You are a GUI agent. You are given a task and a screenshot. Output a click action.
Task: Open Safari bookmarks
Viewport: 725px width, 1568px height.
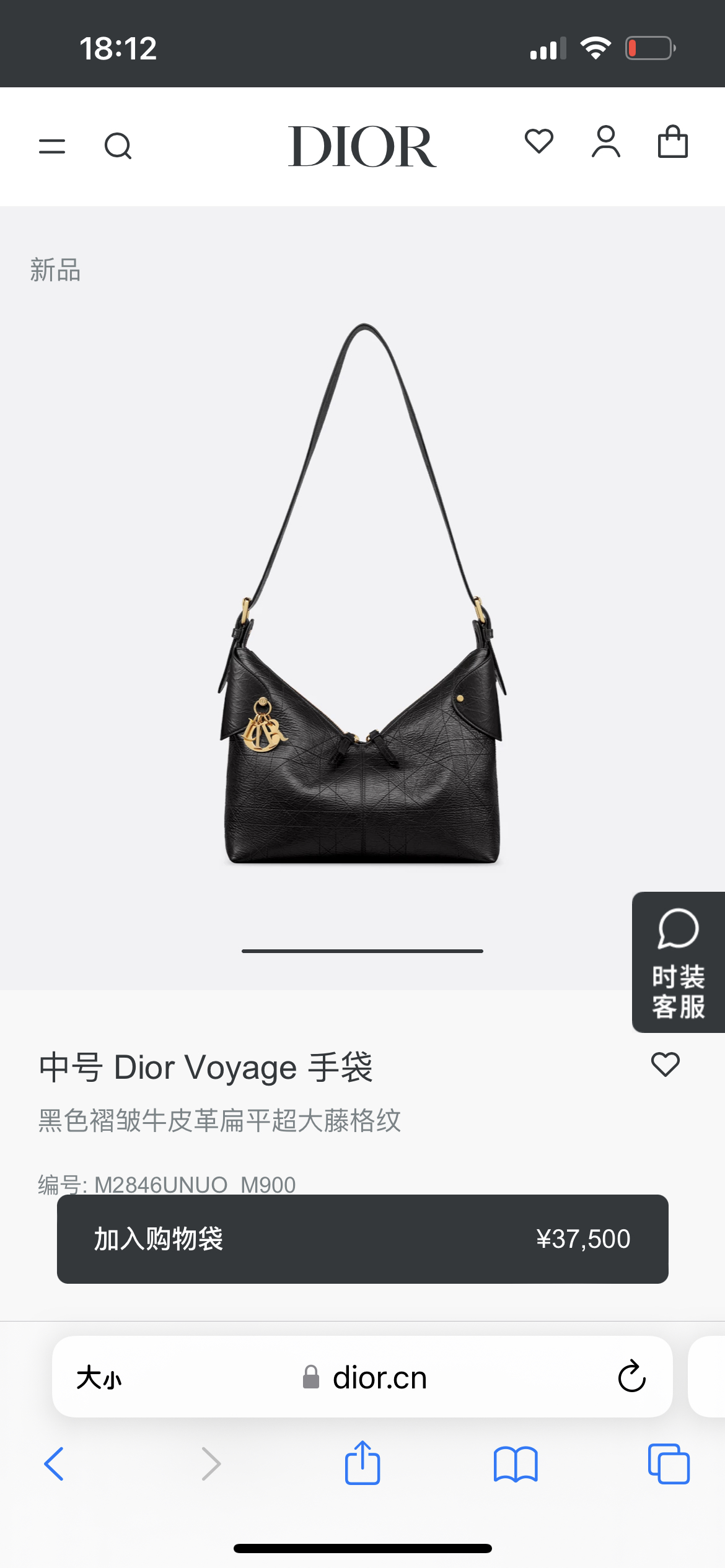(x=516, y=1464)
